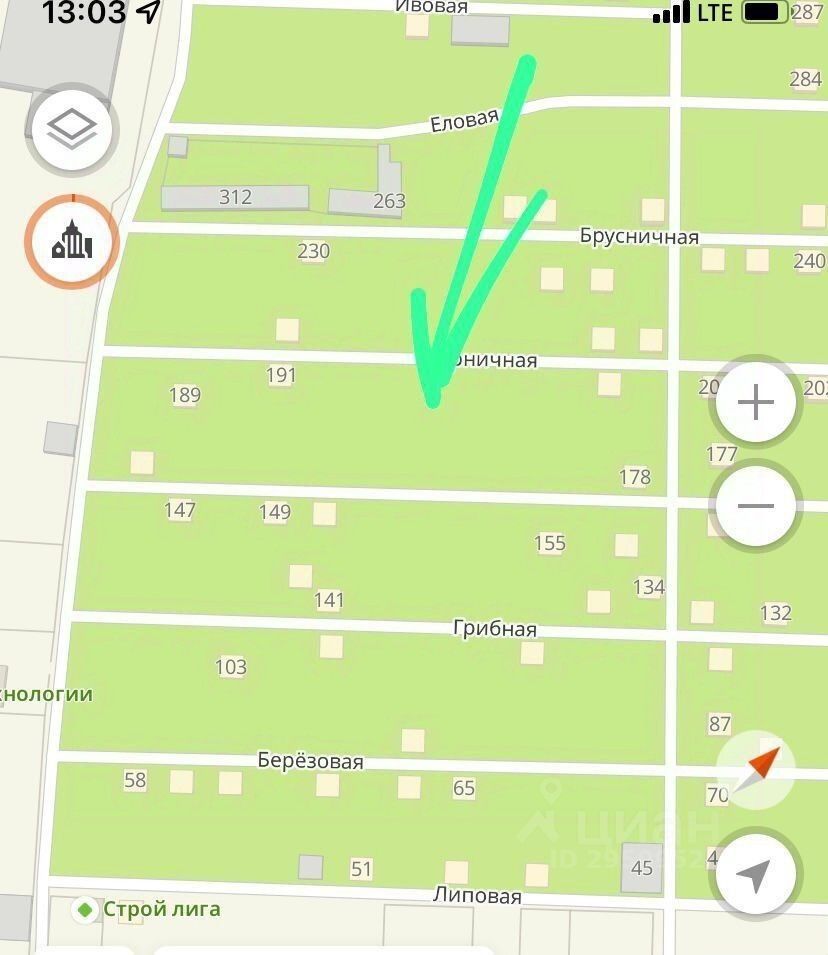
Task: Tap the city landmarks round button
Action: click(73, 242)
